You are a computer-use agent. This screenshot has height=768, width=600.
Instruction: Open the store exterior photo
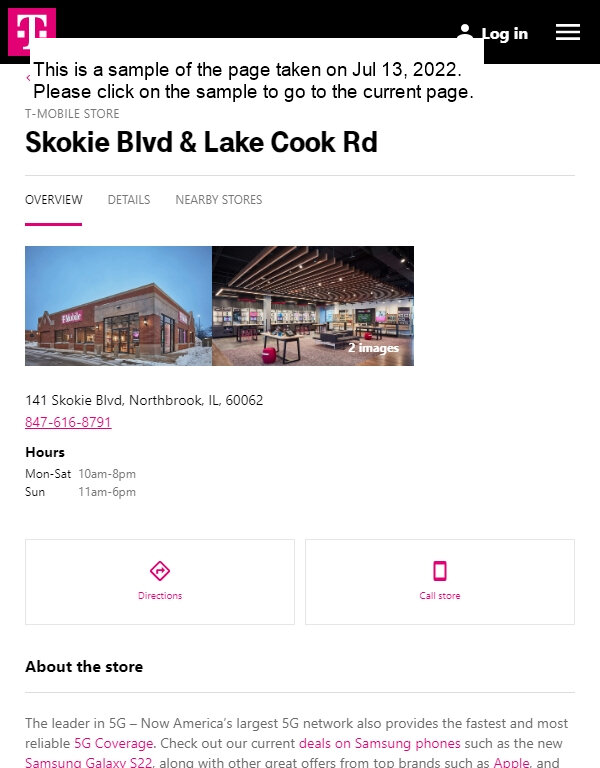point(118,306)
